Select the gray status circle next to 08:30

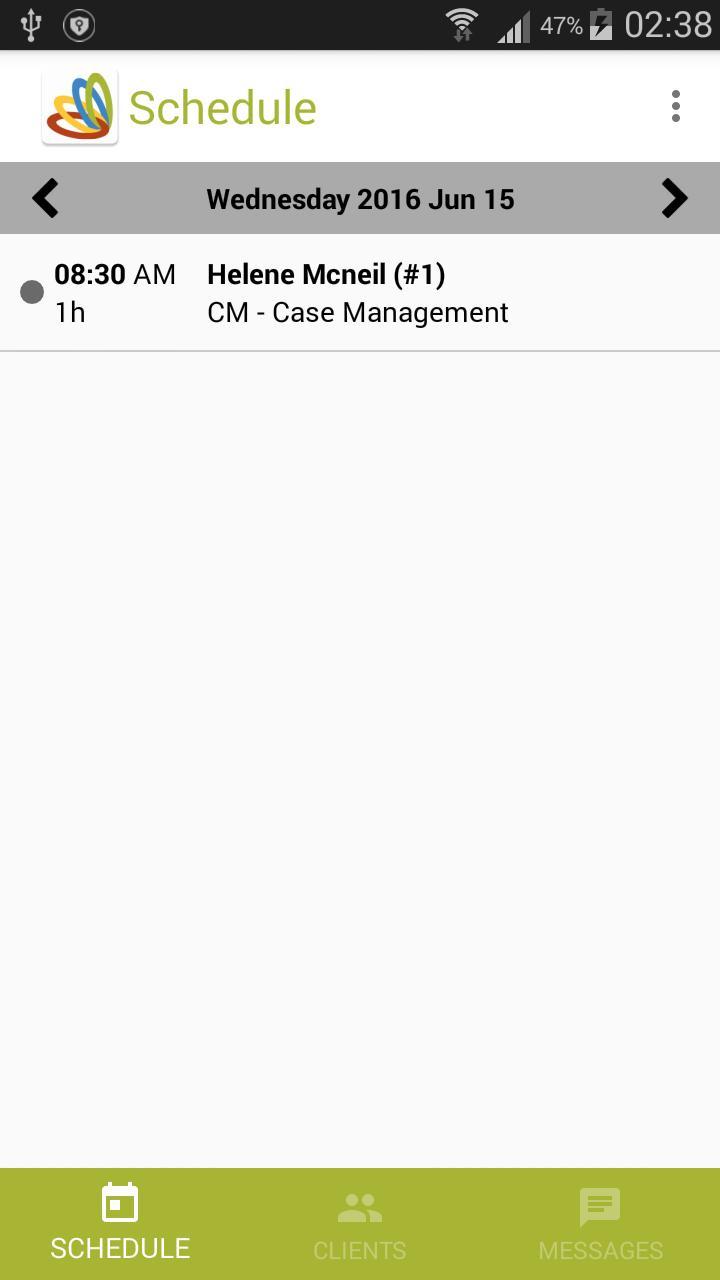point(32,292)
